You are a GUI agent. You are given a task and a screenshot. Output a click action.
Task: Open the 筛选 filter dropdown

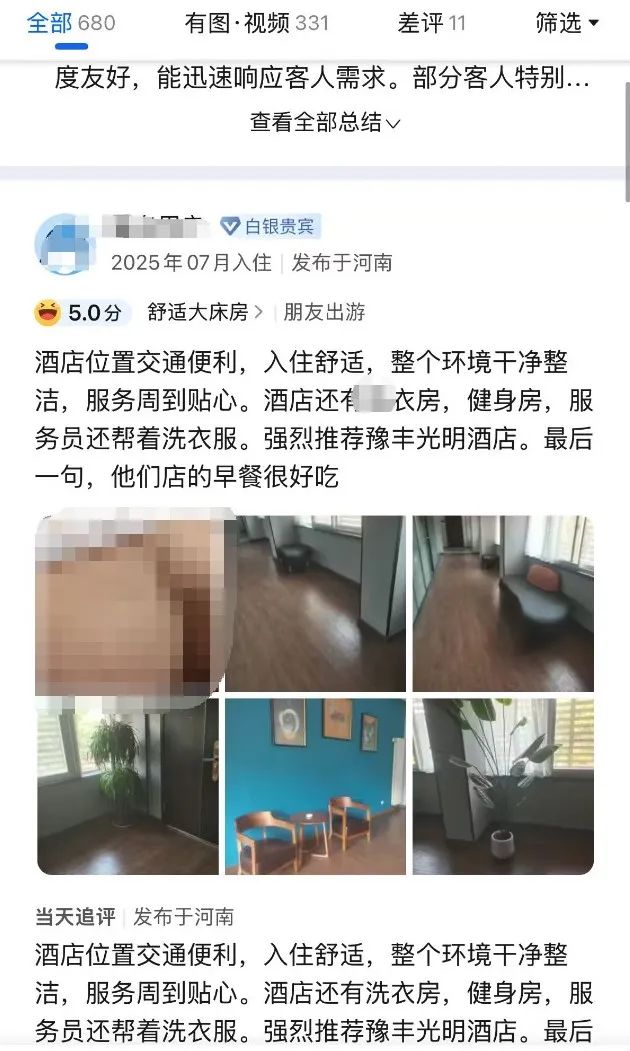(x=567, y=23)
